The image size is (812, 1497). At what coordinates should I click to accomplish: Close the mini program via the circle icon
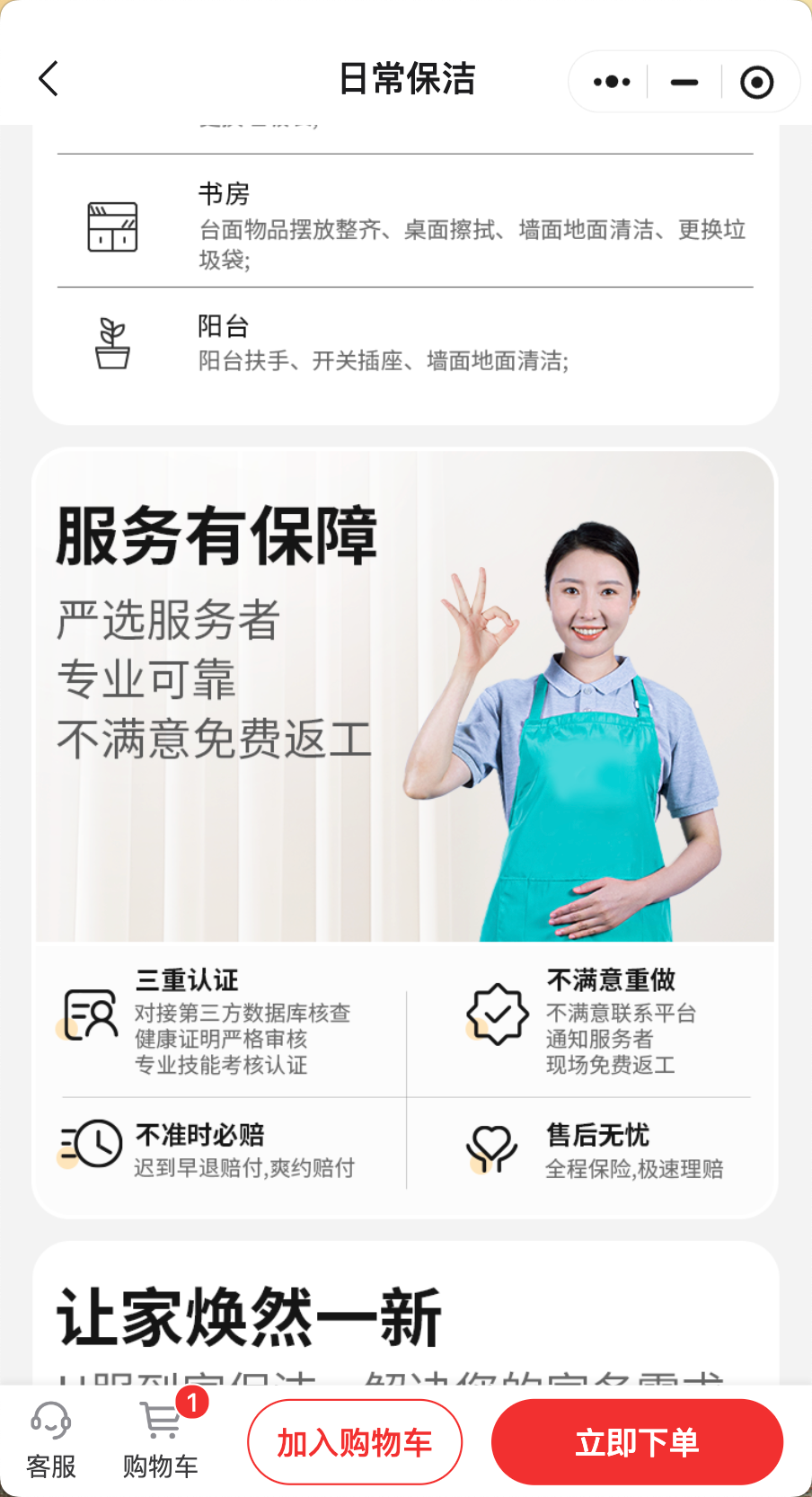[x=756, y=83]
